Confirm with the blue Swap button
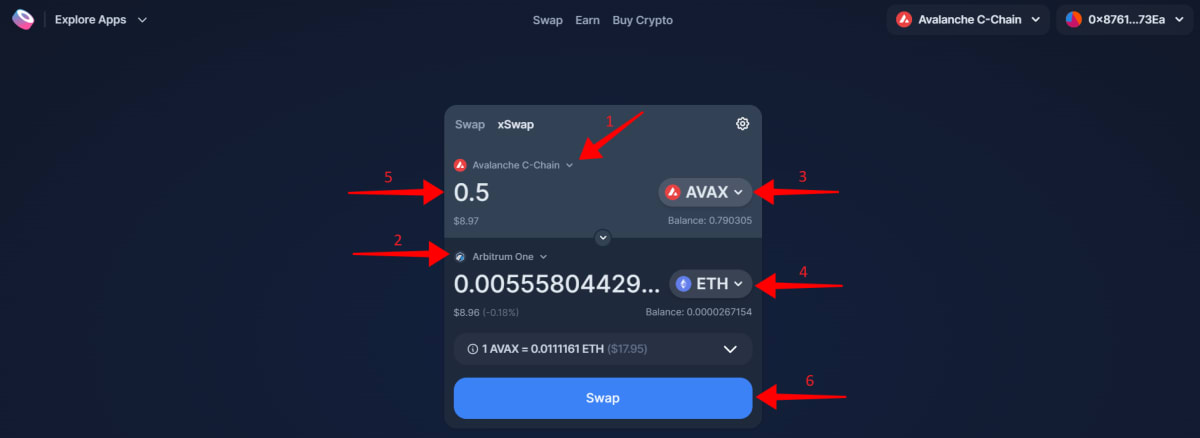 [x=603, y=398]
